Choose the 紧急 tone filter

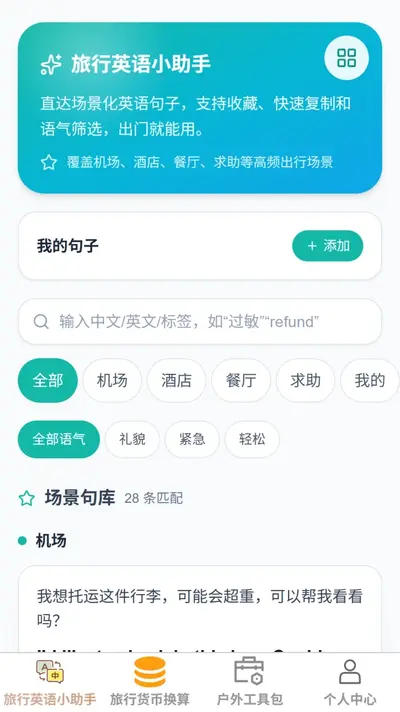(x=192, y=439)
